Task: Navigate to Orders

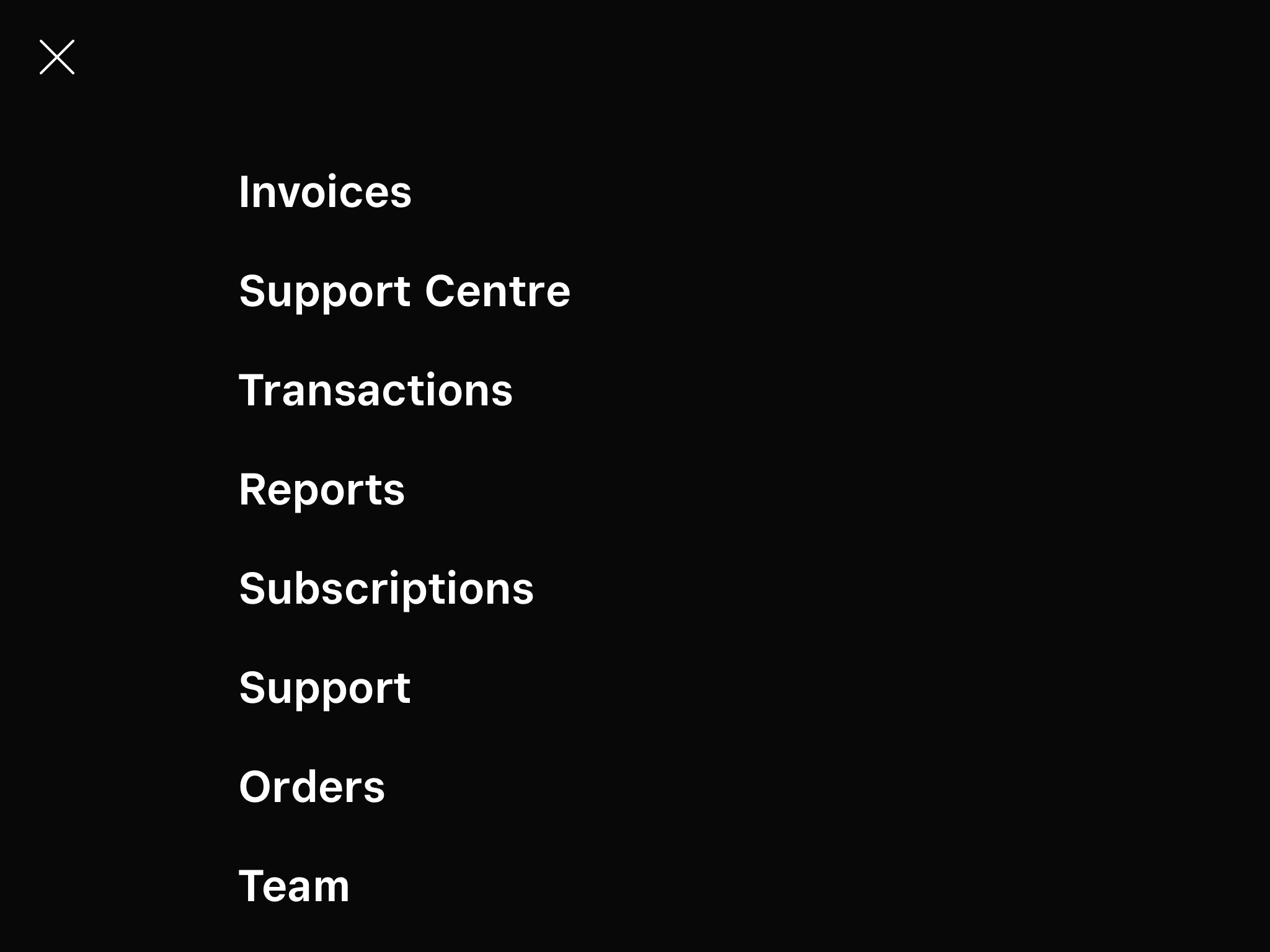Action: tap(312, 787)
